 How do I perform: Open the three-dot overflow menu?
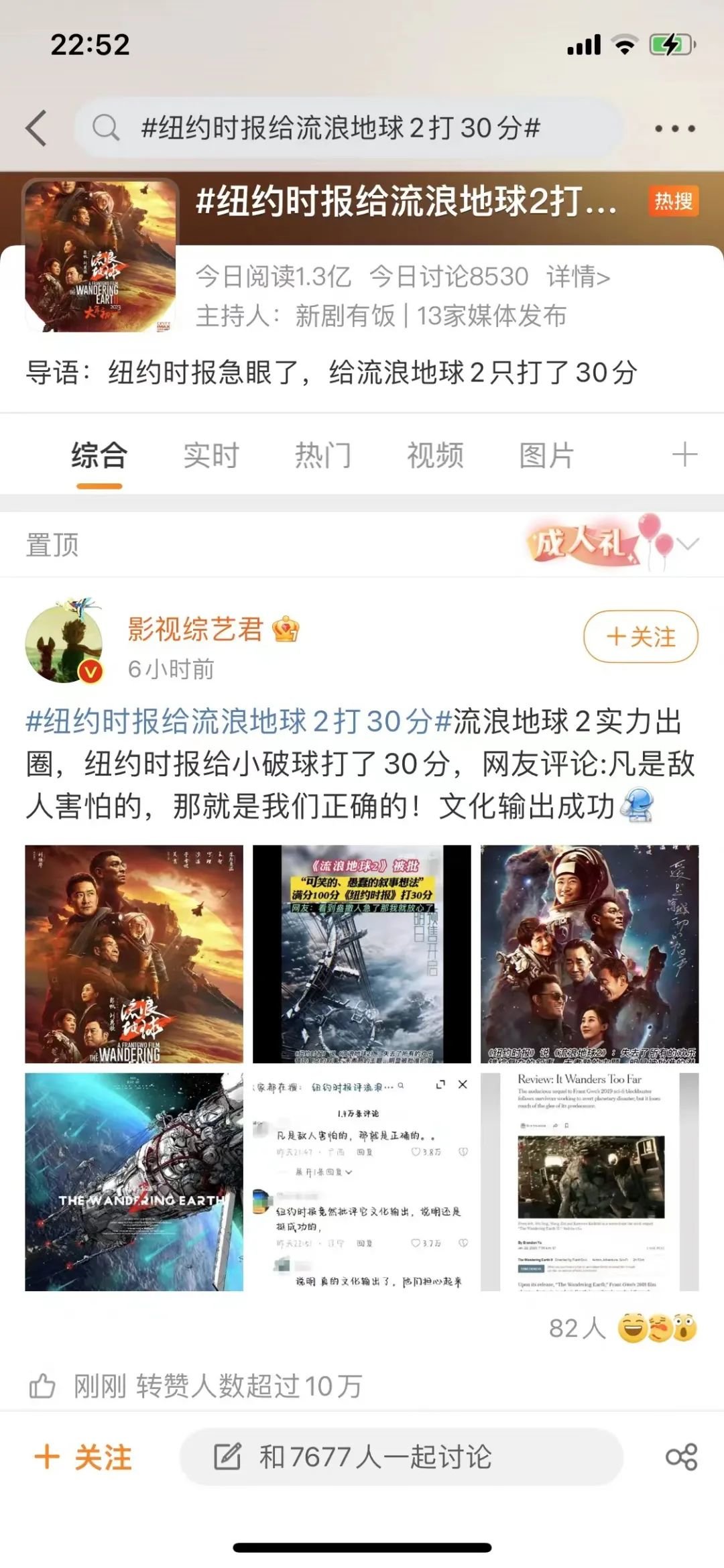tap(674, 128)
